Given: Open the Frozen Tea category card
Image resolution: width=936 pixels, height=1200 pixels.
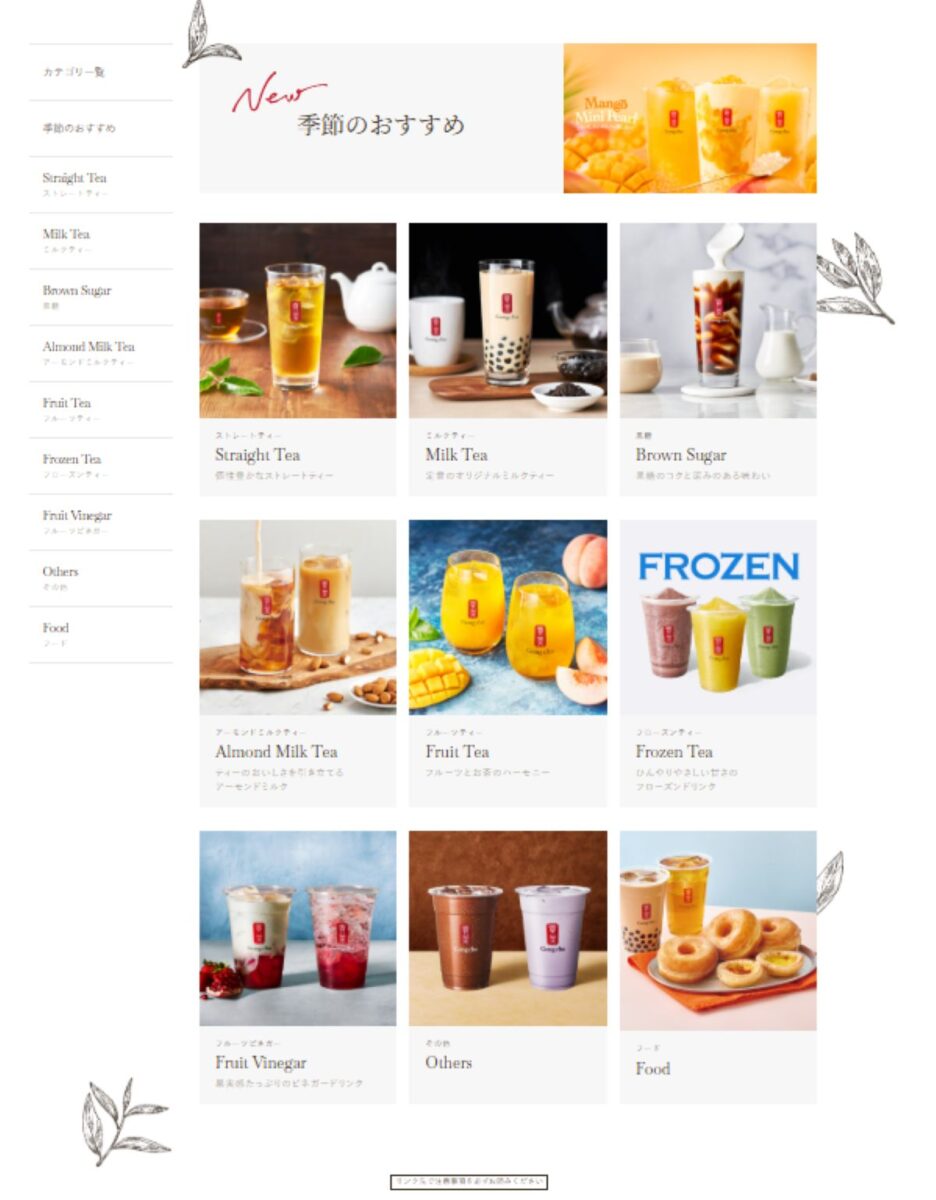Looking at the screenshot, I should tap(717, 662).
